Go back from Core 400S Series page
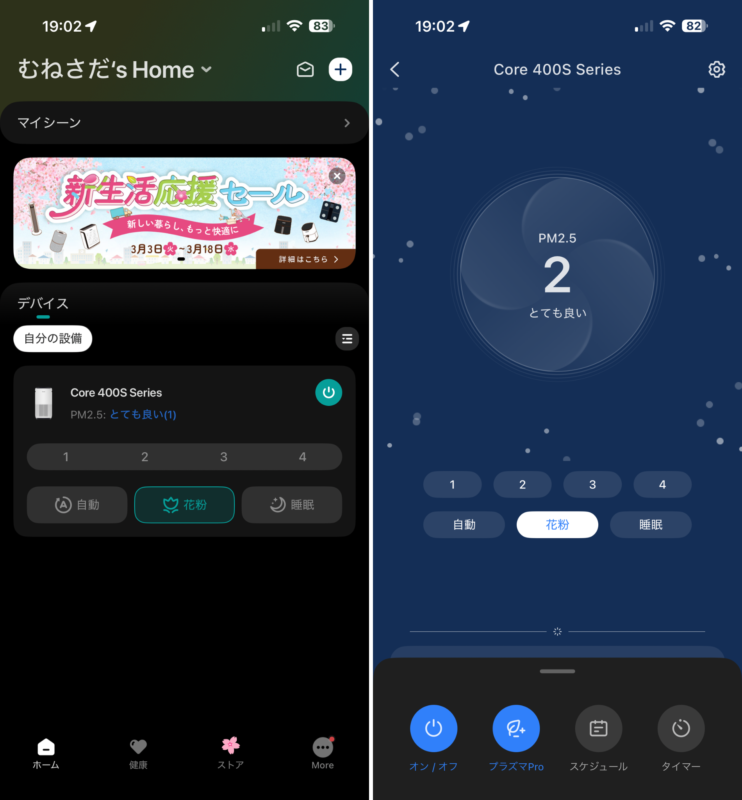Image resolution: width=742 pixels, height=800 pixels. (x=395, y=69)
